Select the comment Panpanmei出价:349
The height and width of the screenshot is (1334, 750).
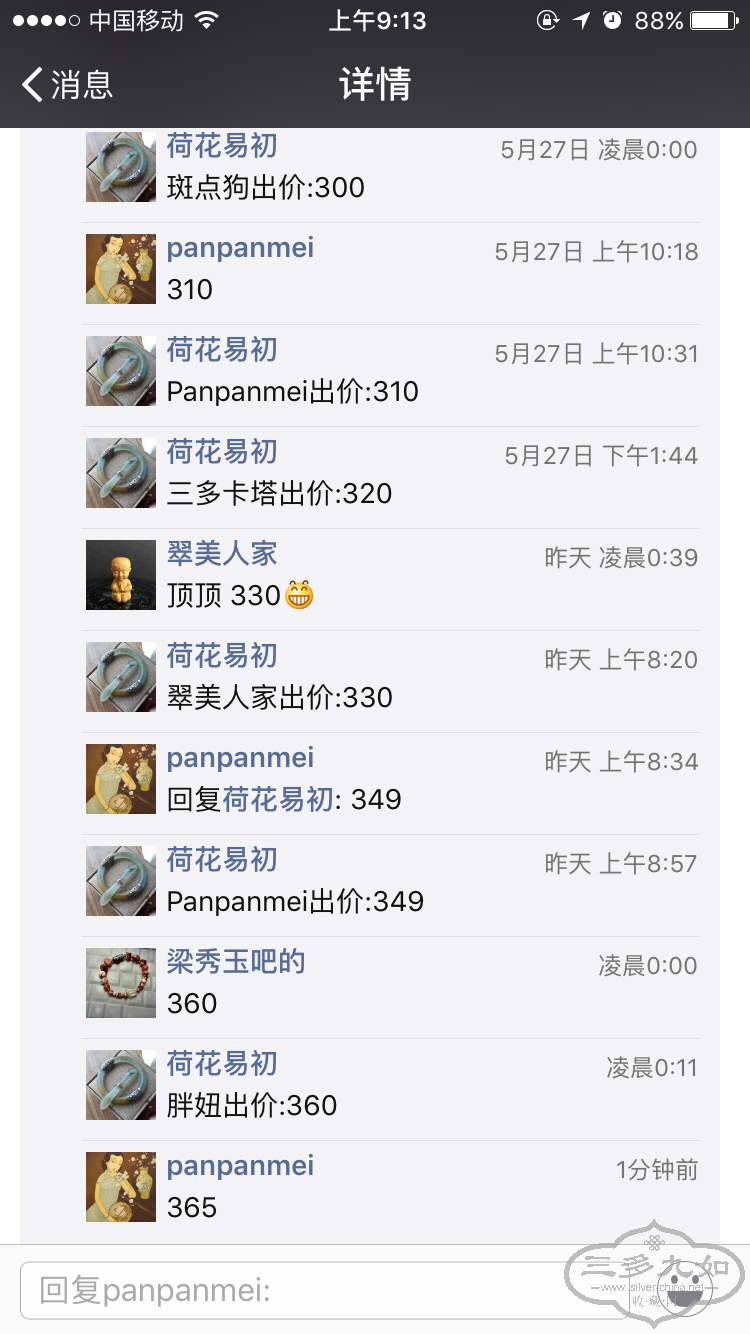[296, 901]
